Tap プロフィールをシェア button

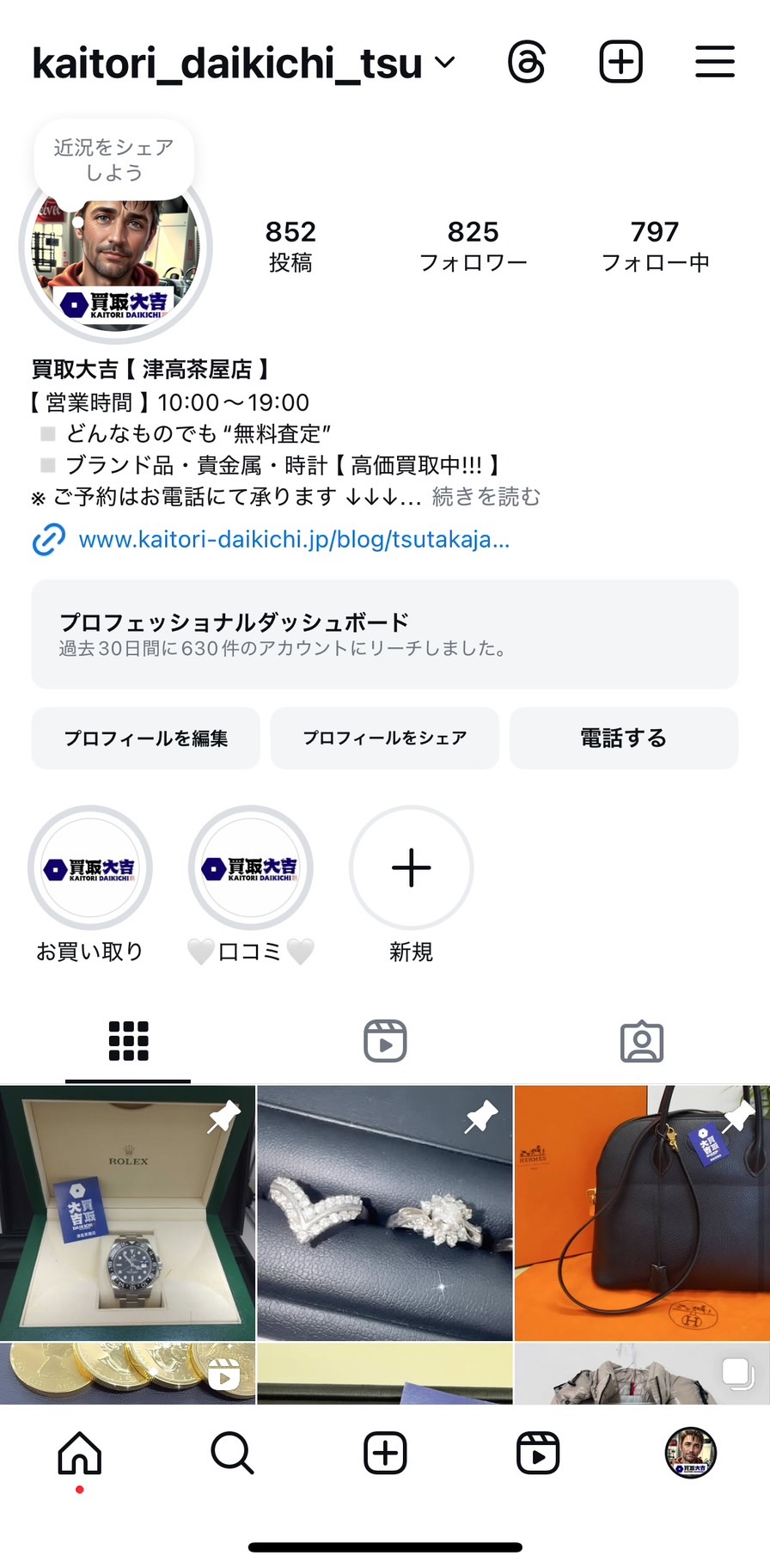tap(385, 738)
